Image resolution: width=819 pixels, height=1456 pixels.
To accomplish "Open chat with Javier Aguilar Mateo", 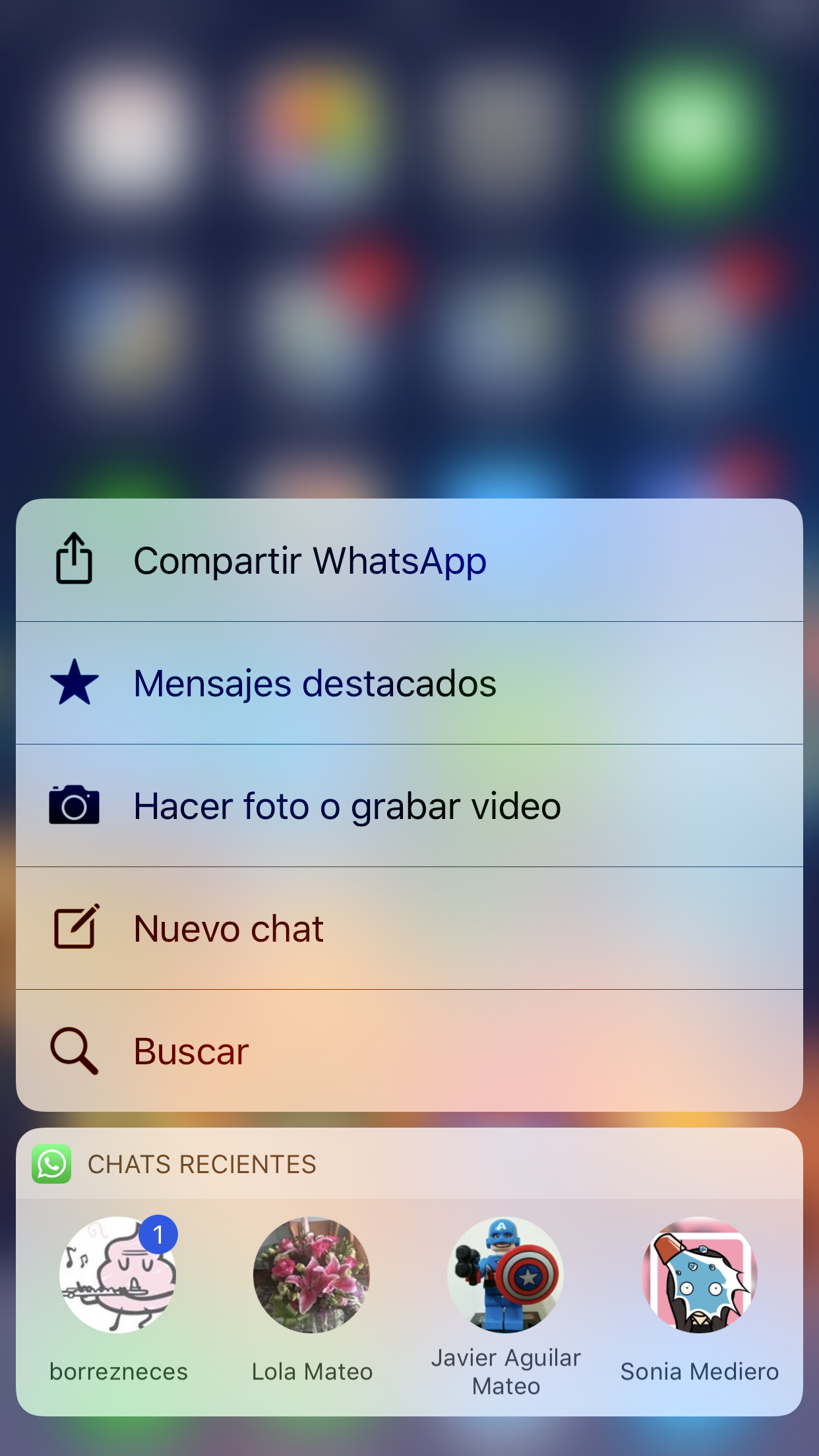I will pyautogui.click(x=506, y=1276).
